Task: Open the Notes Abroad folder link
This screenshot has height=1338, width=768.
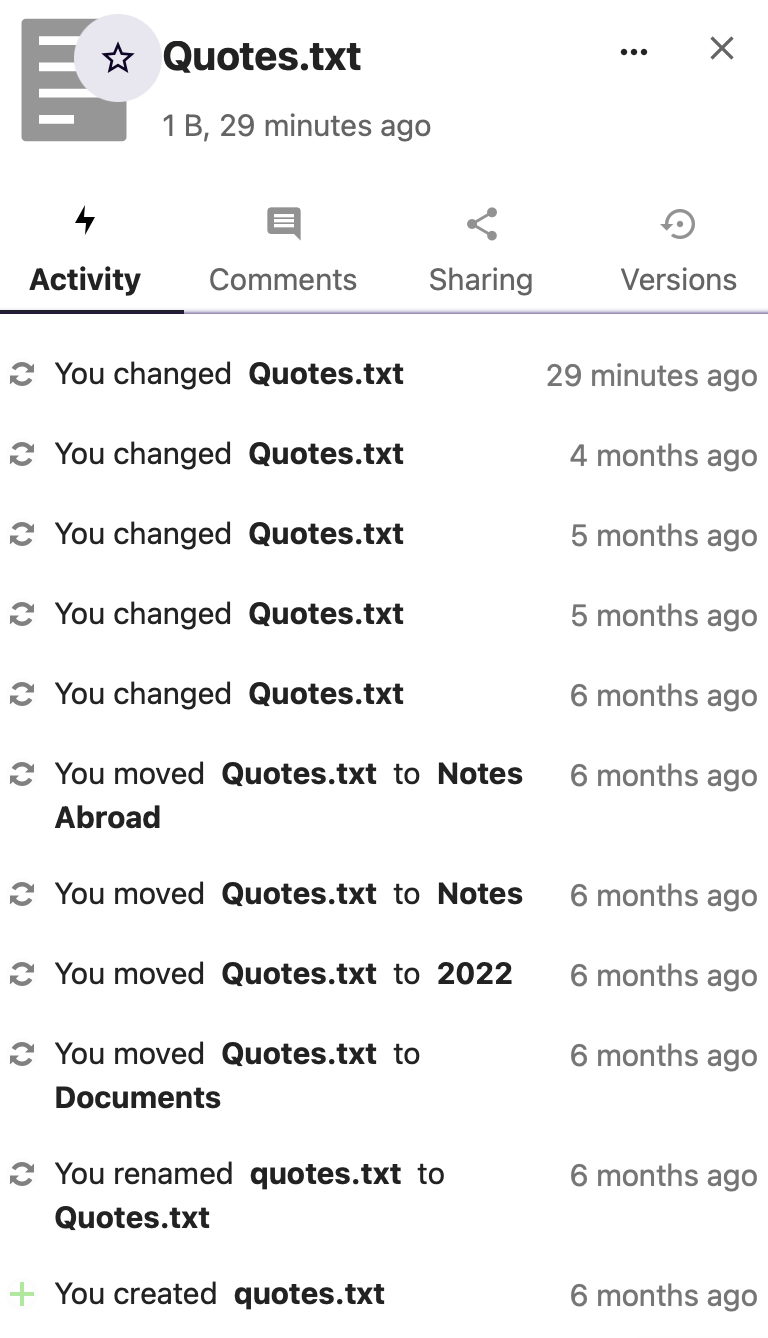Action: point(289,795)
